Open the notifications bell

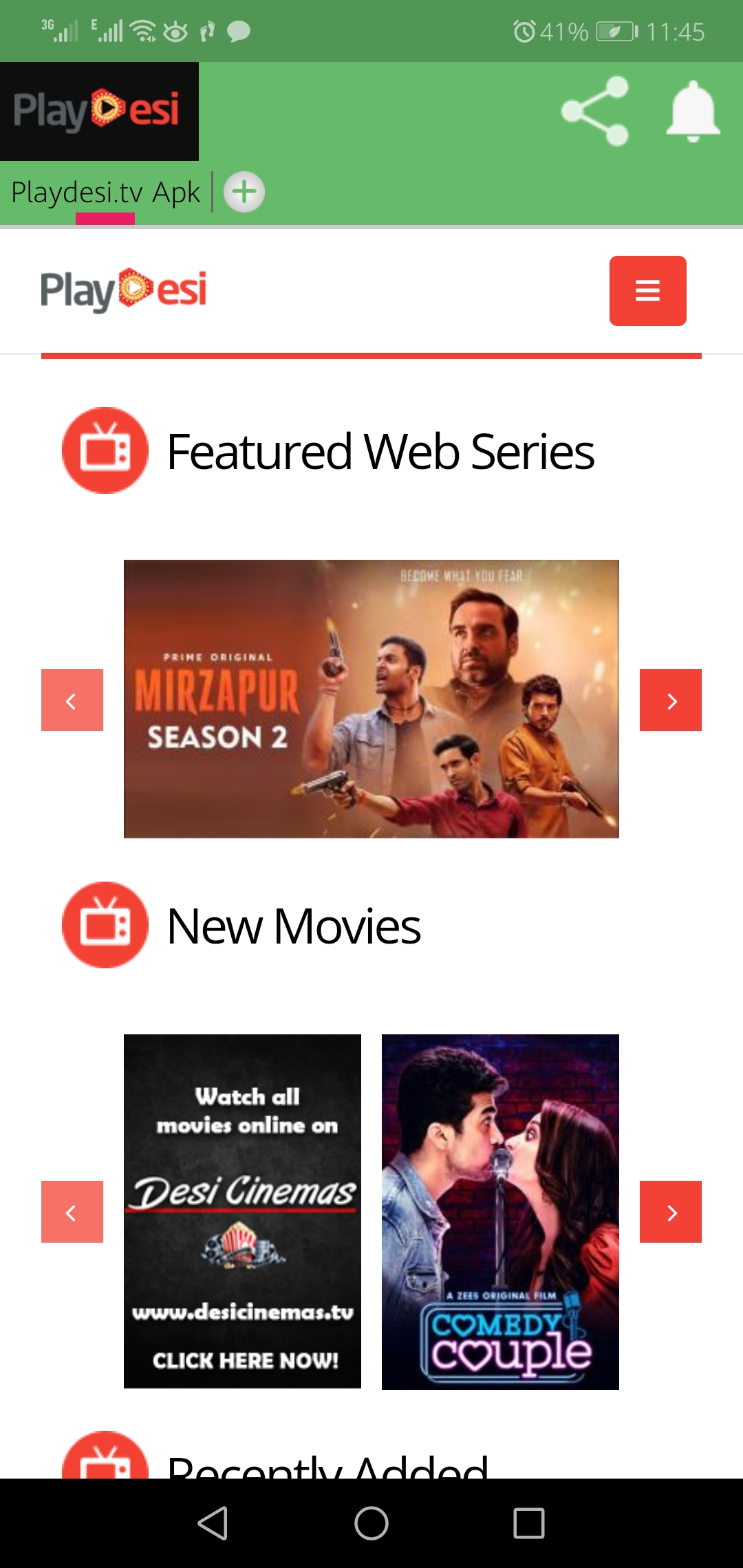click(x=693, y=111)
